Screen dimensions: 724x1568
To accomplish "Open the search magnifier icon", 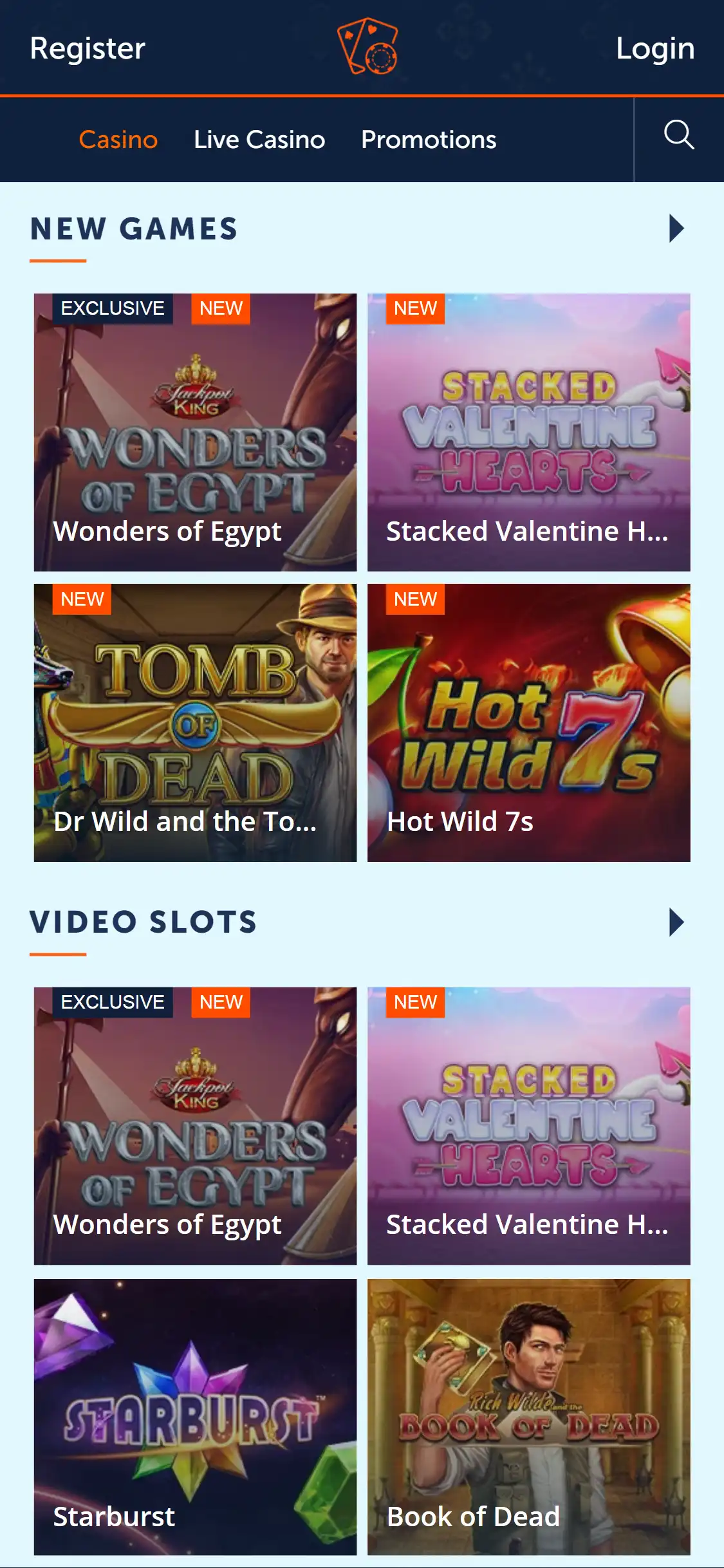I will coord(678,135).
